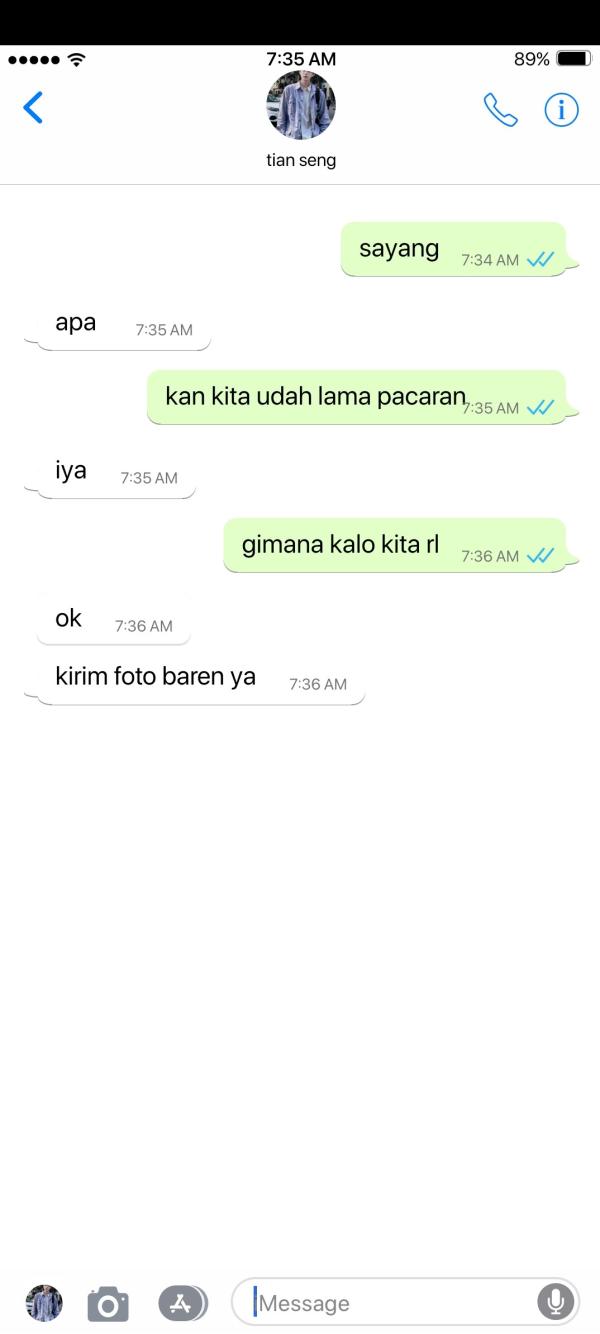Tap the Message text field

click(390, 1303)
